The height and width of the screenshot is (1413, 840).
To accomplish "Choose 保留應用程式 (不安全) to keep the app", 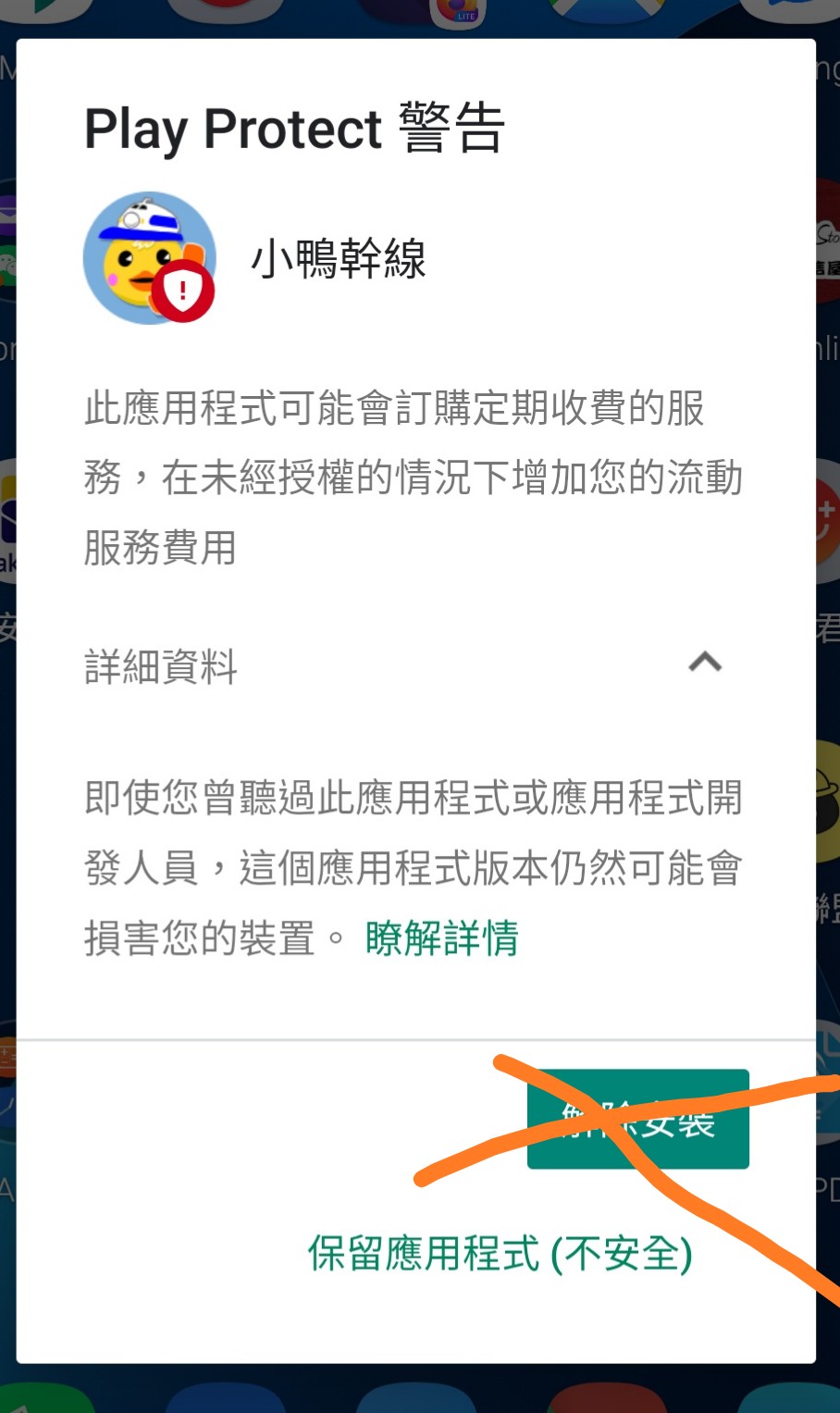I will click(500, 1255).
